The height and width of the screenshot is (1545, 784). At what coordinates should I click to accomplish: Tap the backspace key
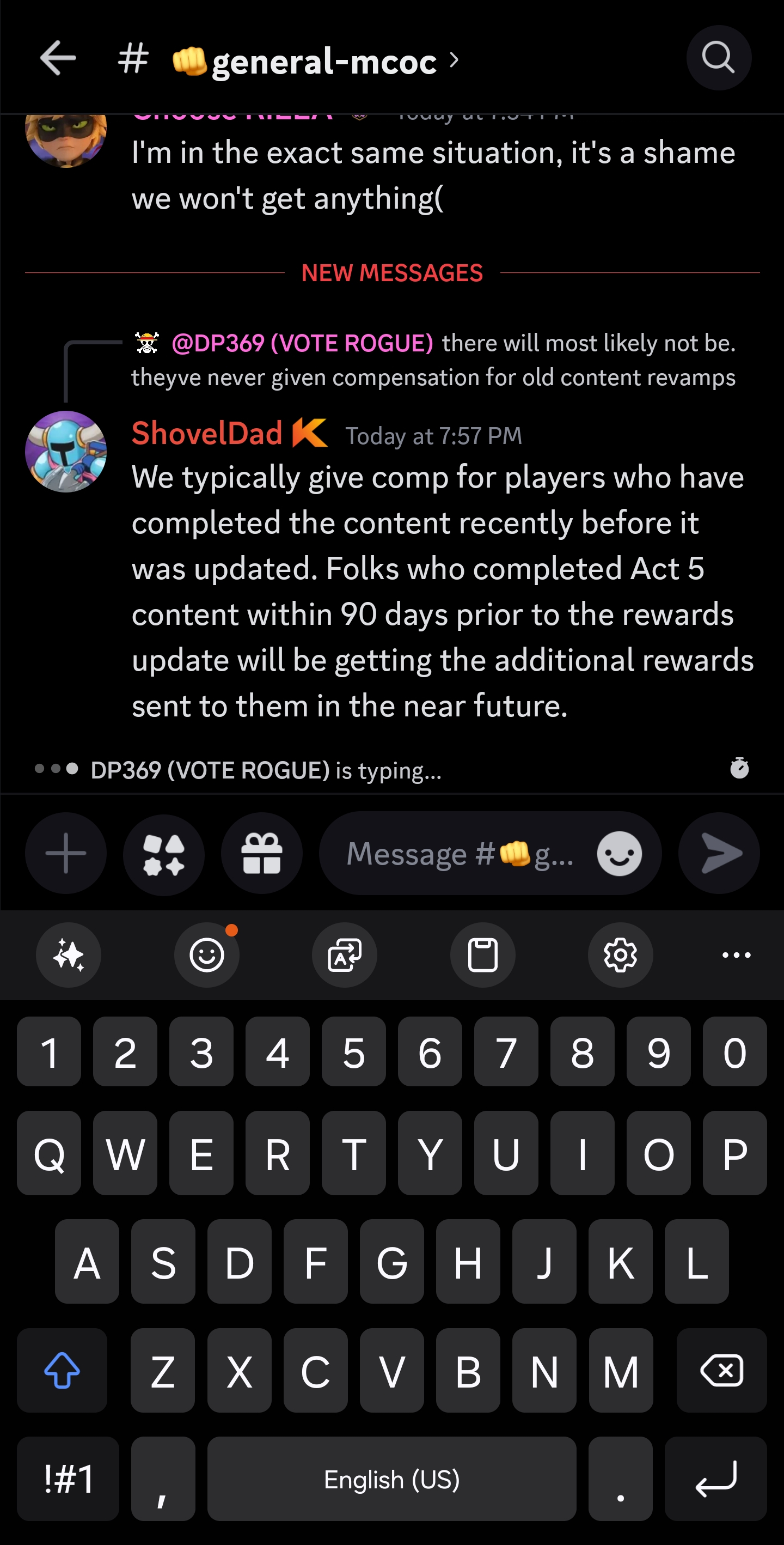pos(721,1371)
